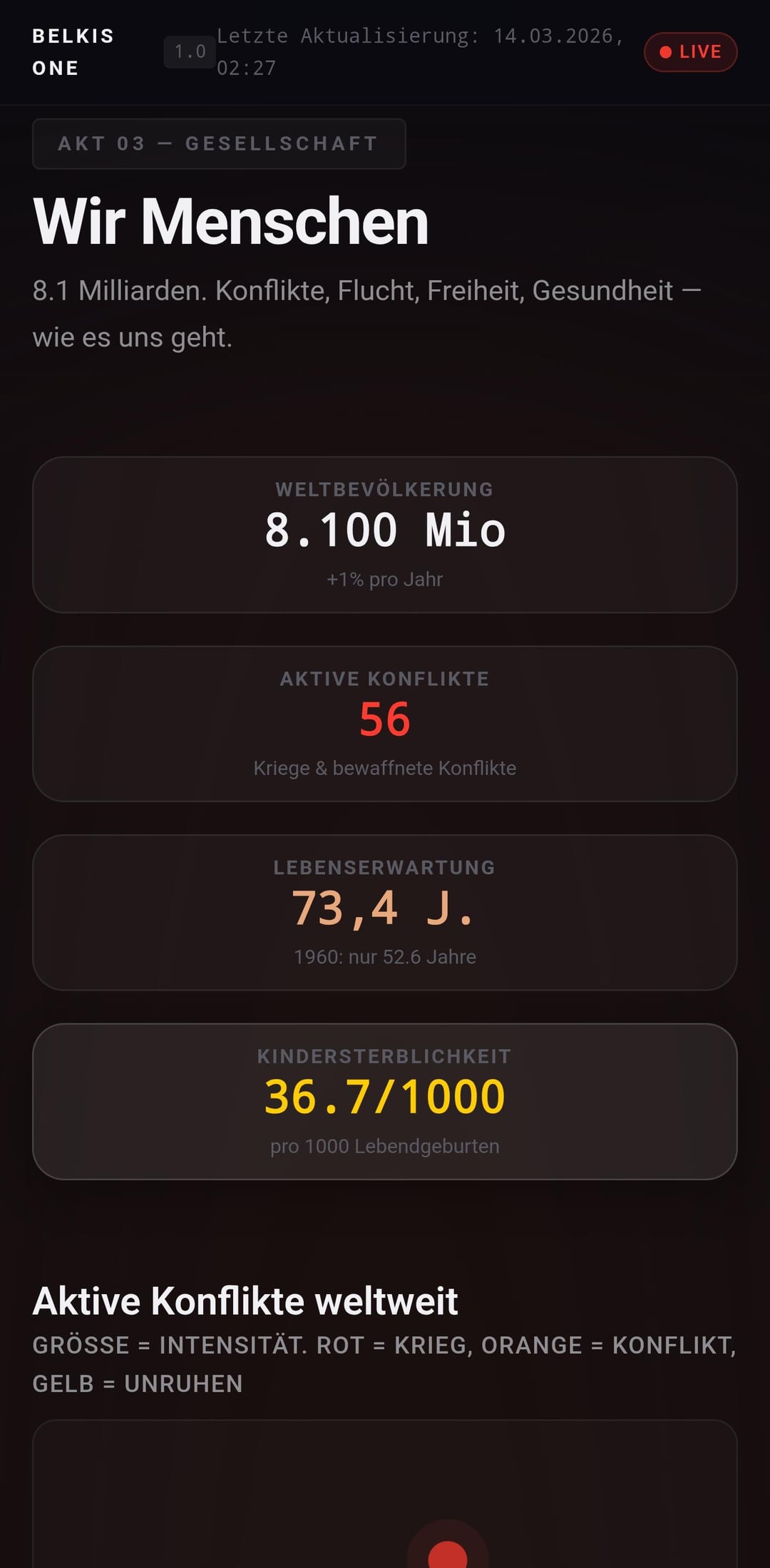
Task: Open the BELKIS ONE home link
Action: click(73, 52)
